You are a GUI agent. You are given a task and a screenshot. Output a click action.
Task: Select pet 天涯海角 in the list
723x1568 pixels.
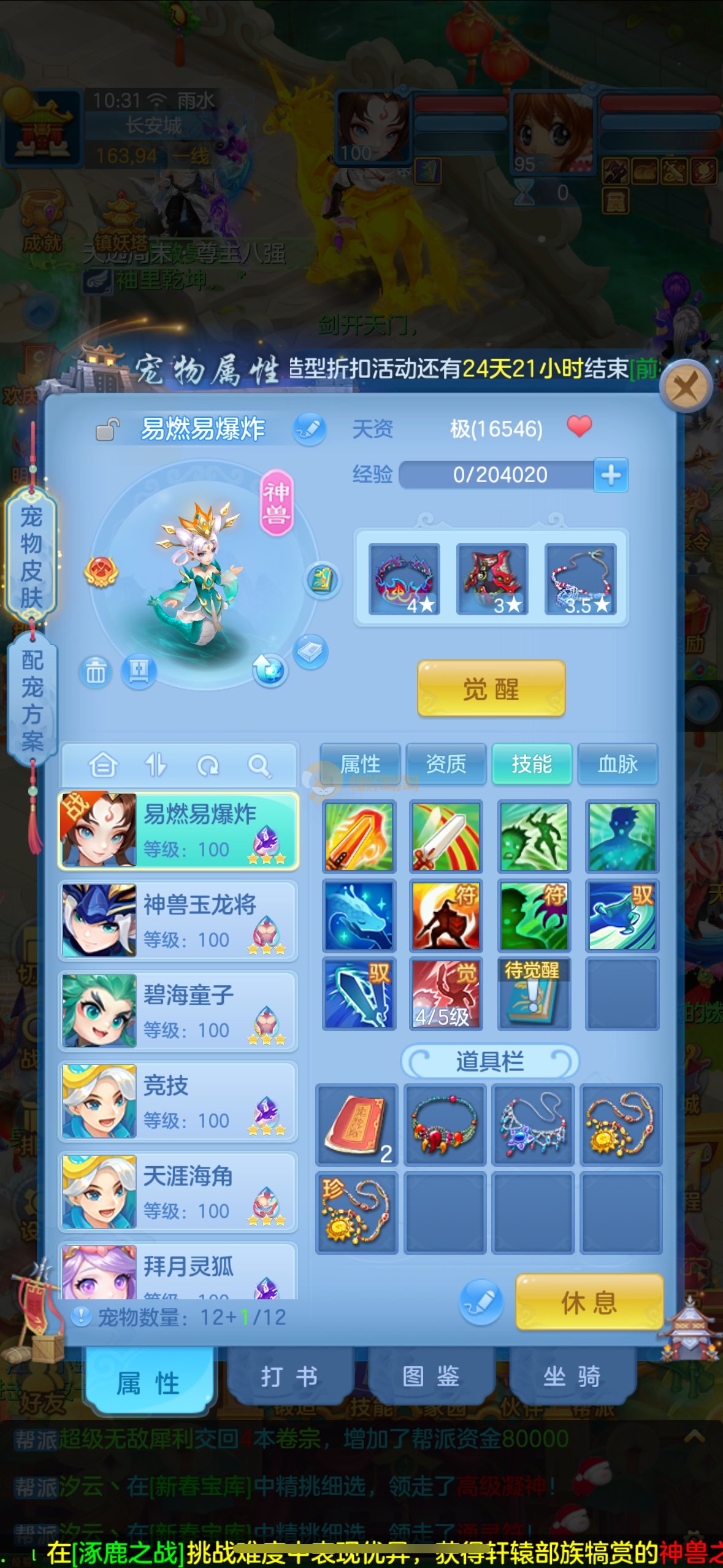[x=178, y=1191]
